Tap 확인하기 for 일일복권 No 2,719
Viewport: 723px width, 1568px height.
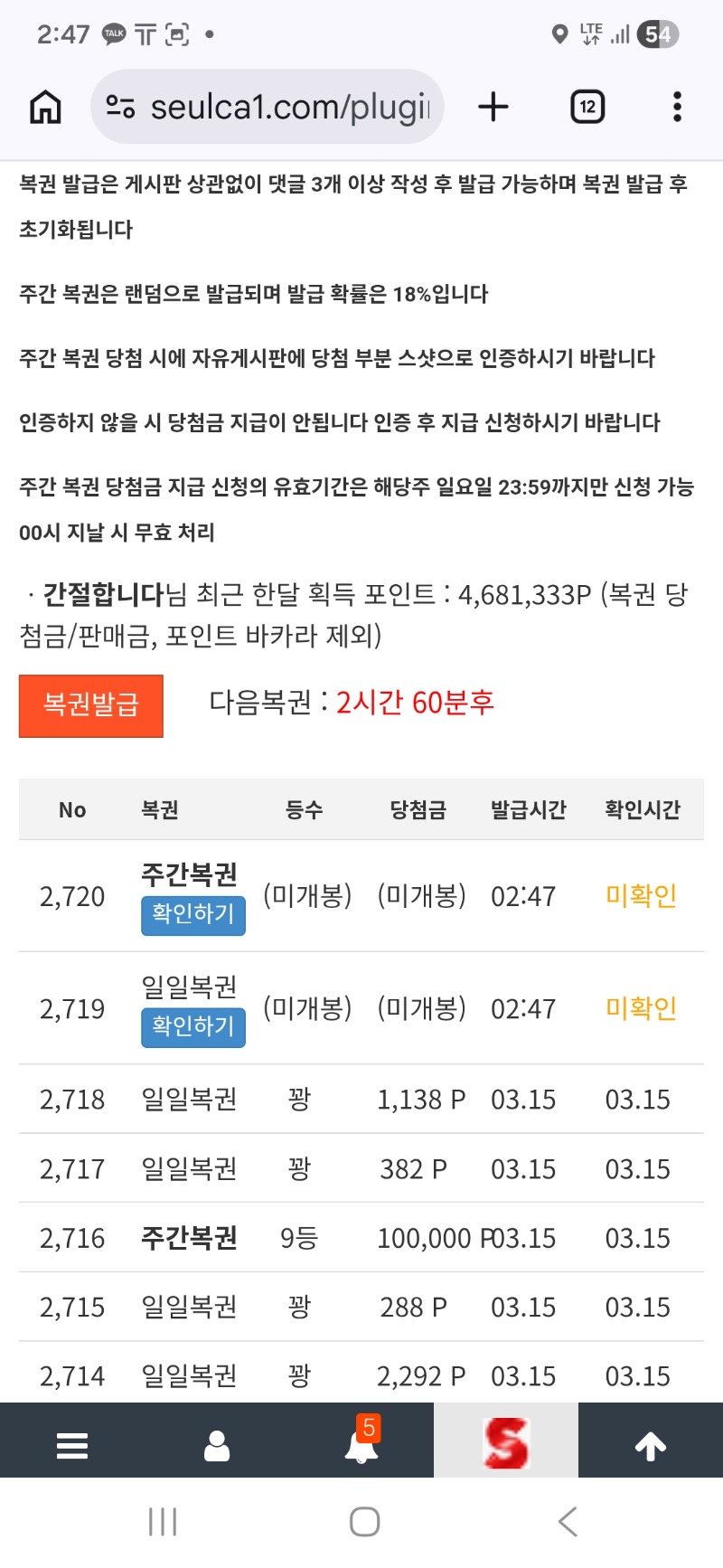(x=193, y=1027)
